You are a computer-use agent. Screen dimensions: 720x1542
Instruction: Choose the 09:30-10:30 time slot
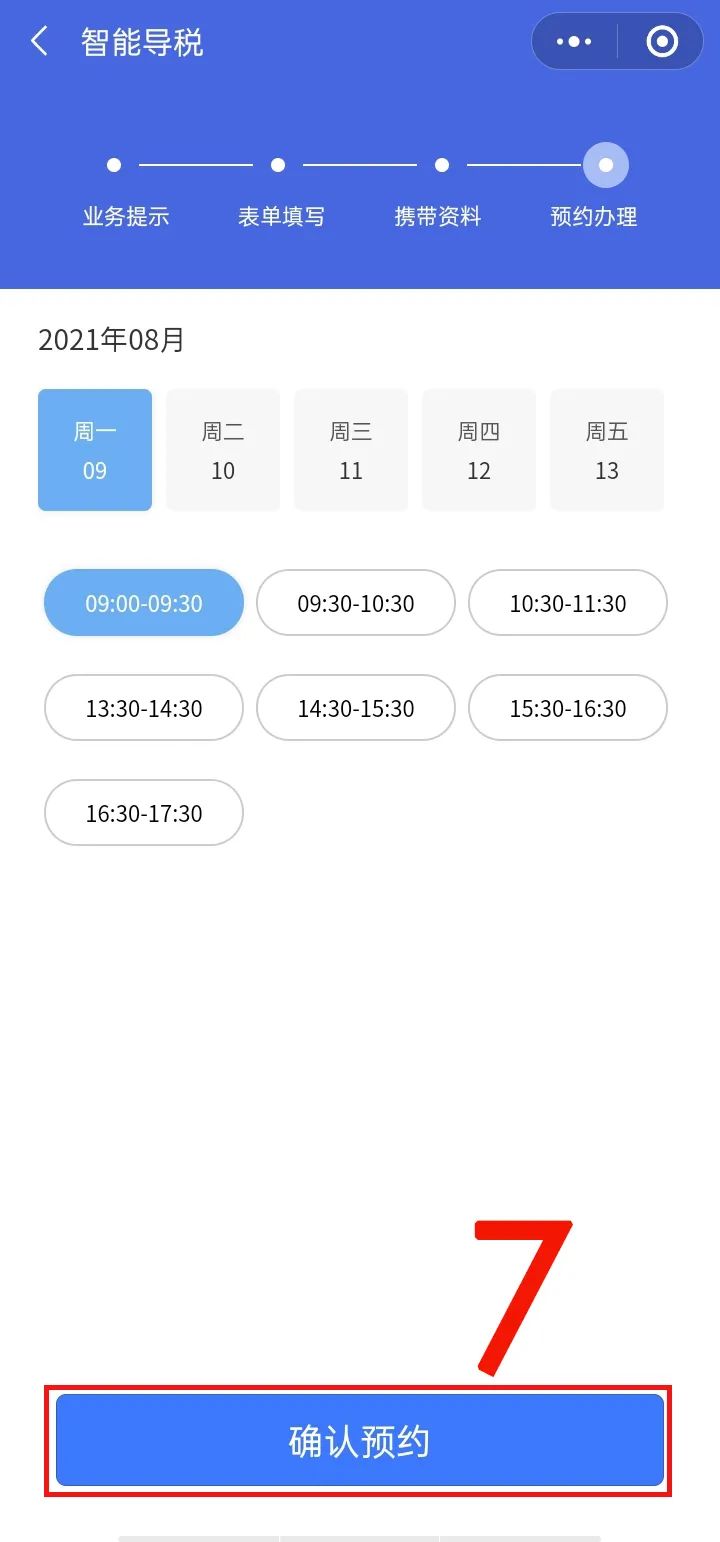coord(356,603)
